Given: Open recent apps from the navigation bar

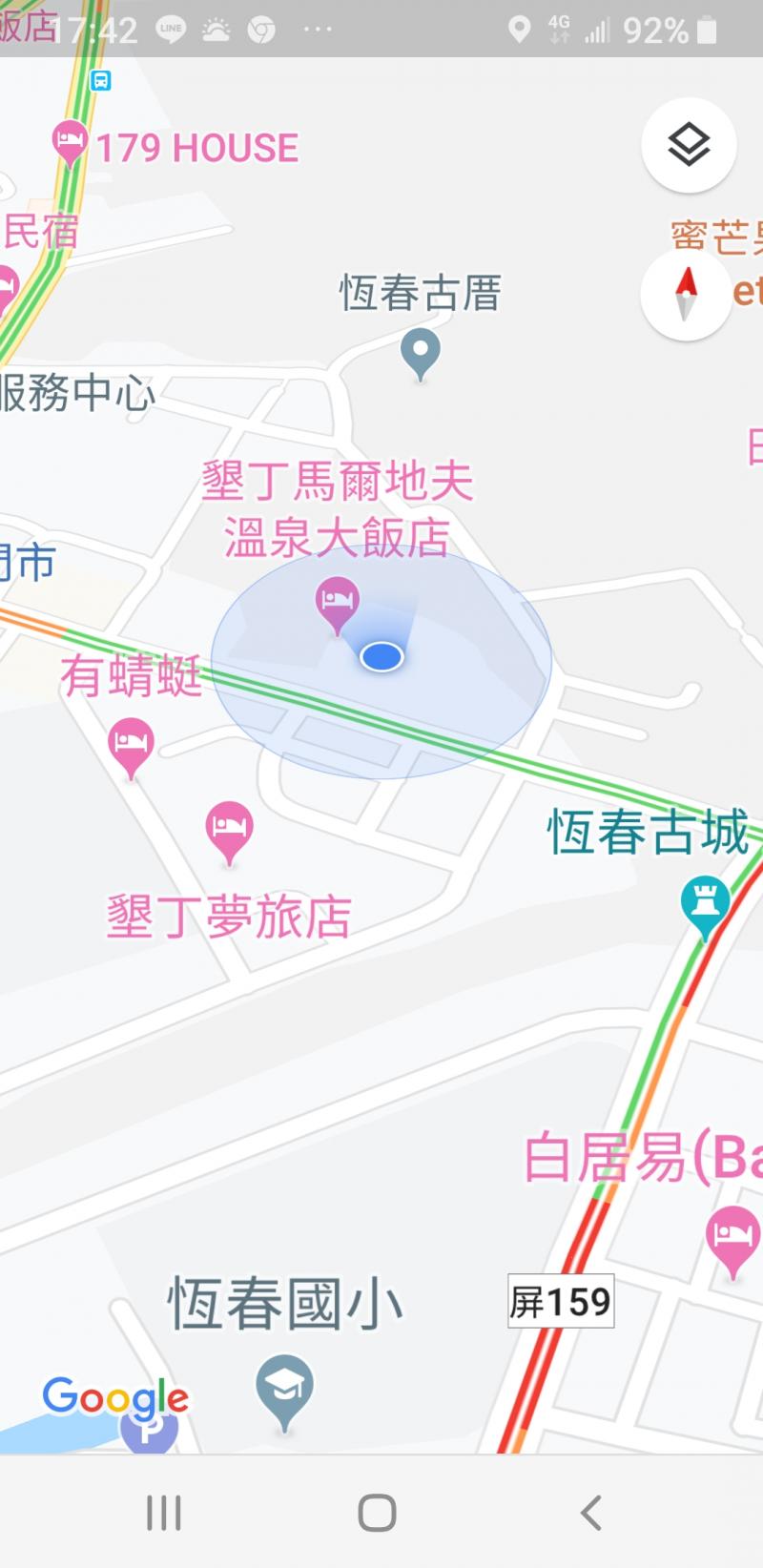Looking at the screenshot, I should coord(163,1512).
